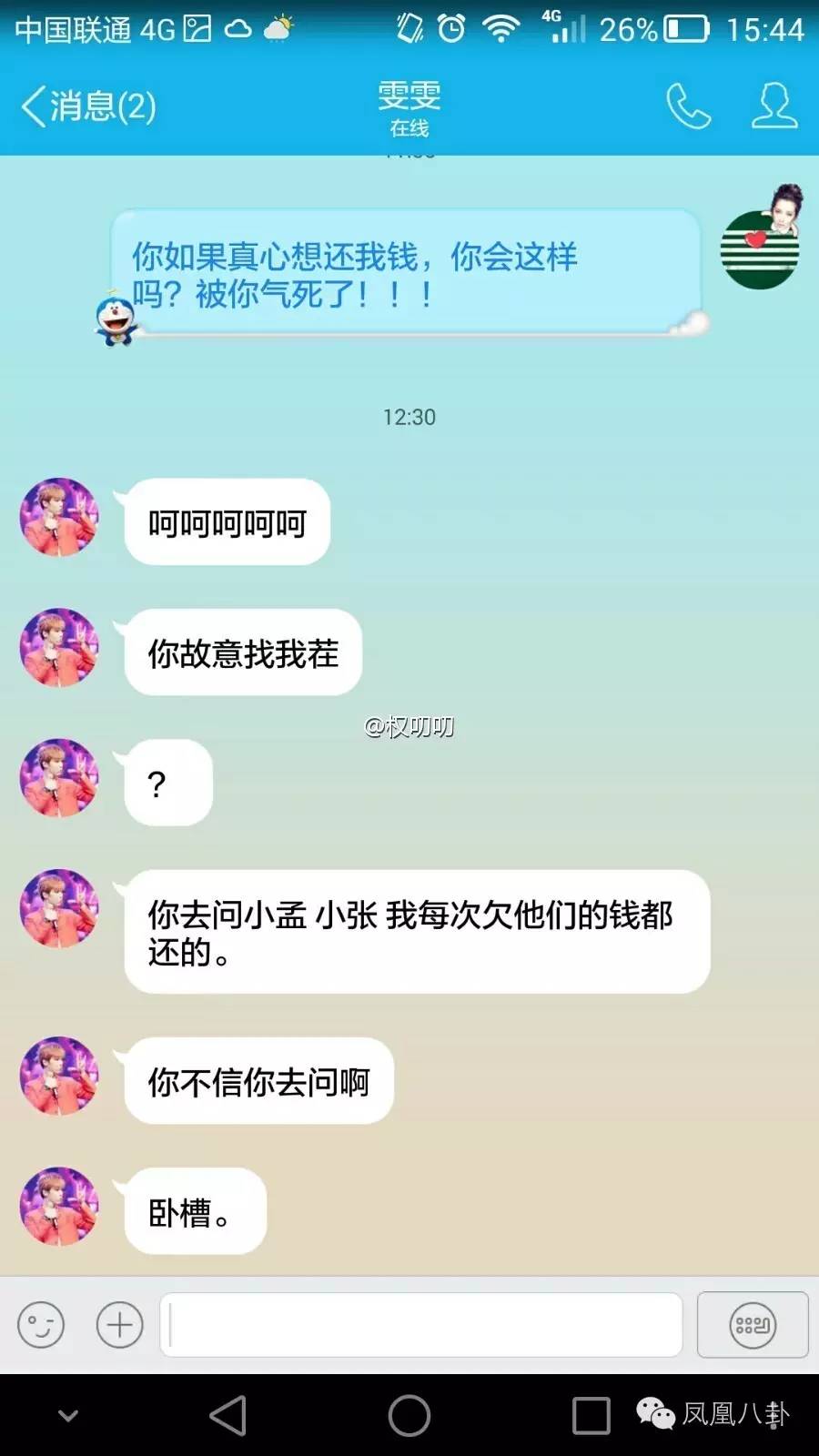
Task: Hide the navigation bar with the down arrow
Action: tap(68, 1416)
